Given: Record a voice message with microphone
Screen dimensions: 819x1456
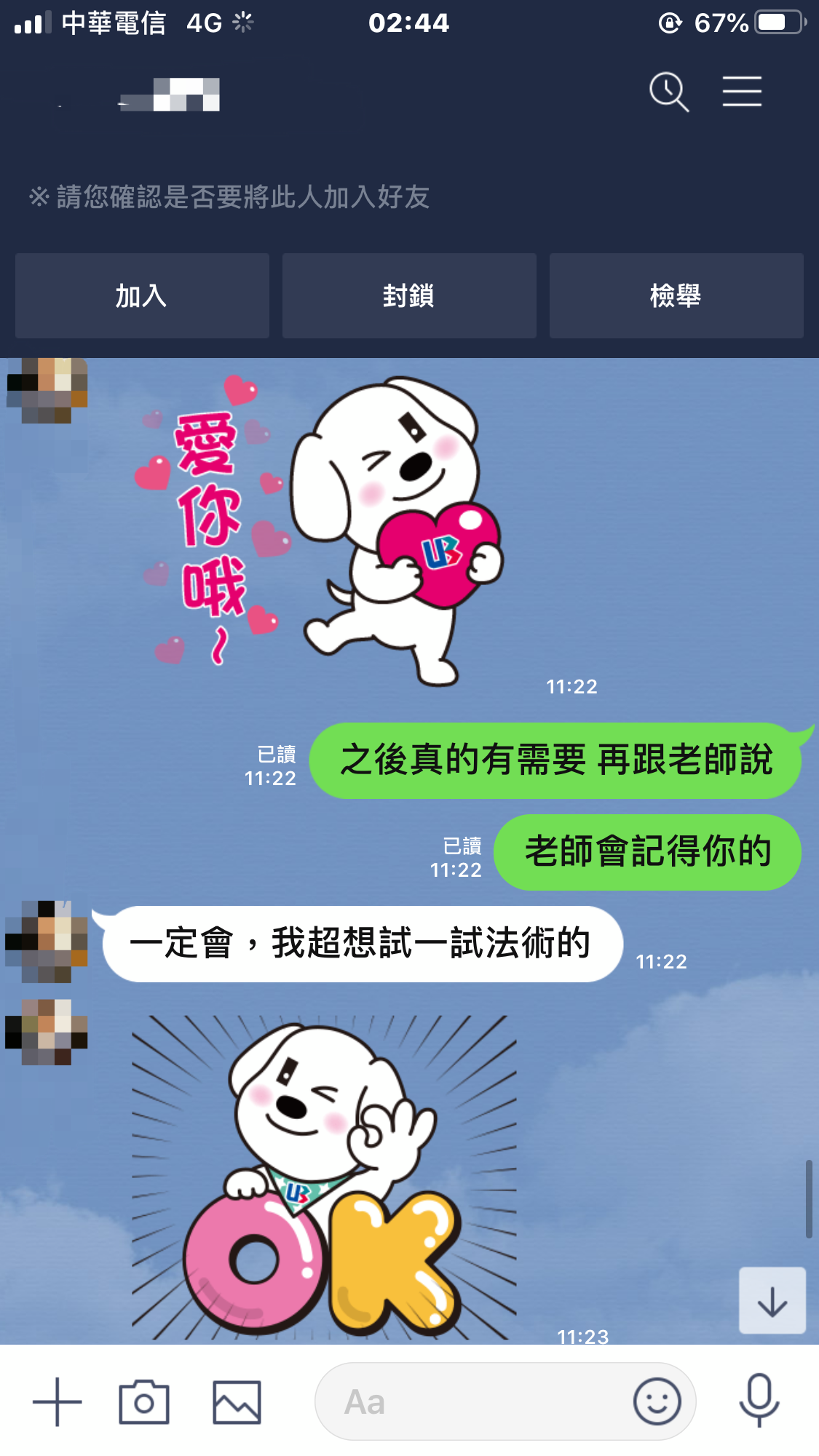Looking at the screenshot, I should point(759,1401).
